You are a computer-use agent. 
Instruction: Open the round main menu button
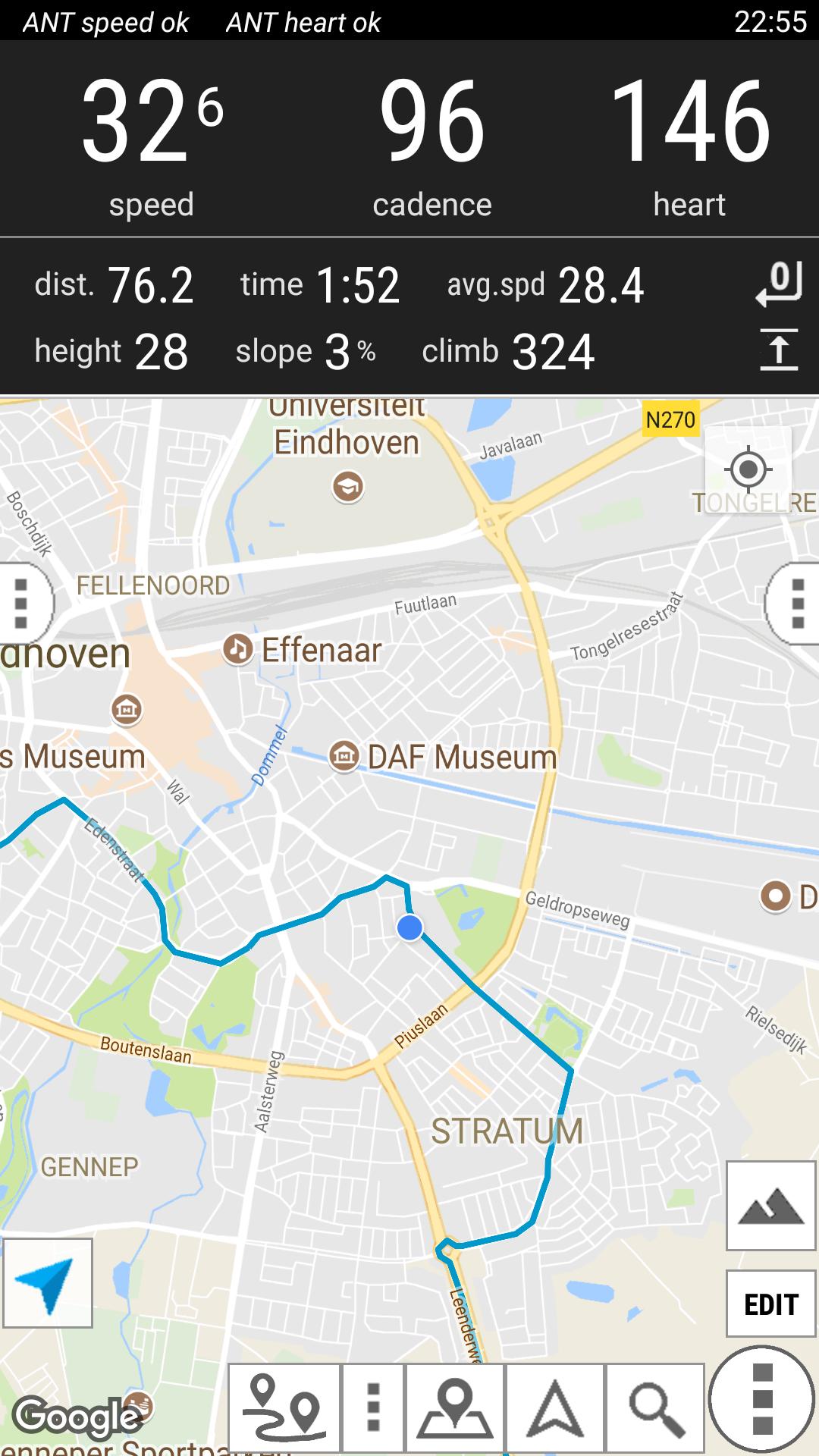tap(762, 1398)
